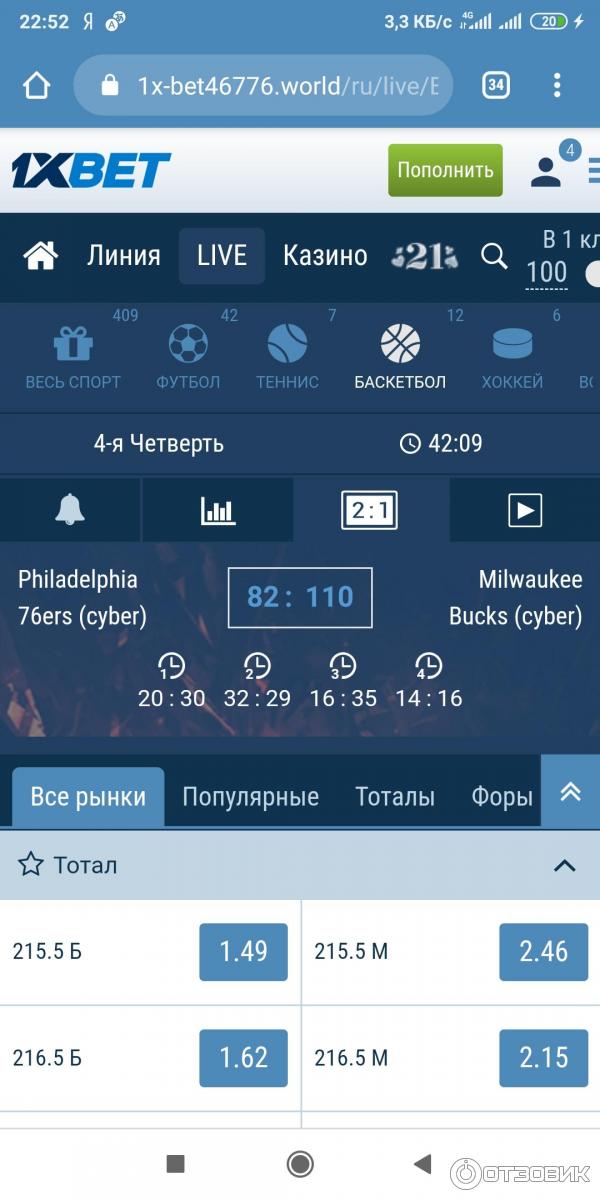Switch to the Линия section
Screen dimensions: 600x1200
124,256
